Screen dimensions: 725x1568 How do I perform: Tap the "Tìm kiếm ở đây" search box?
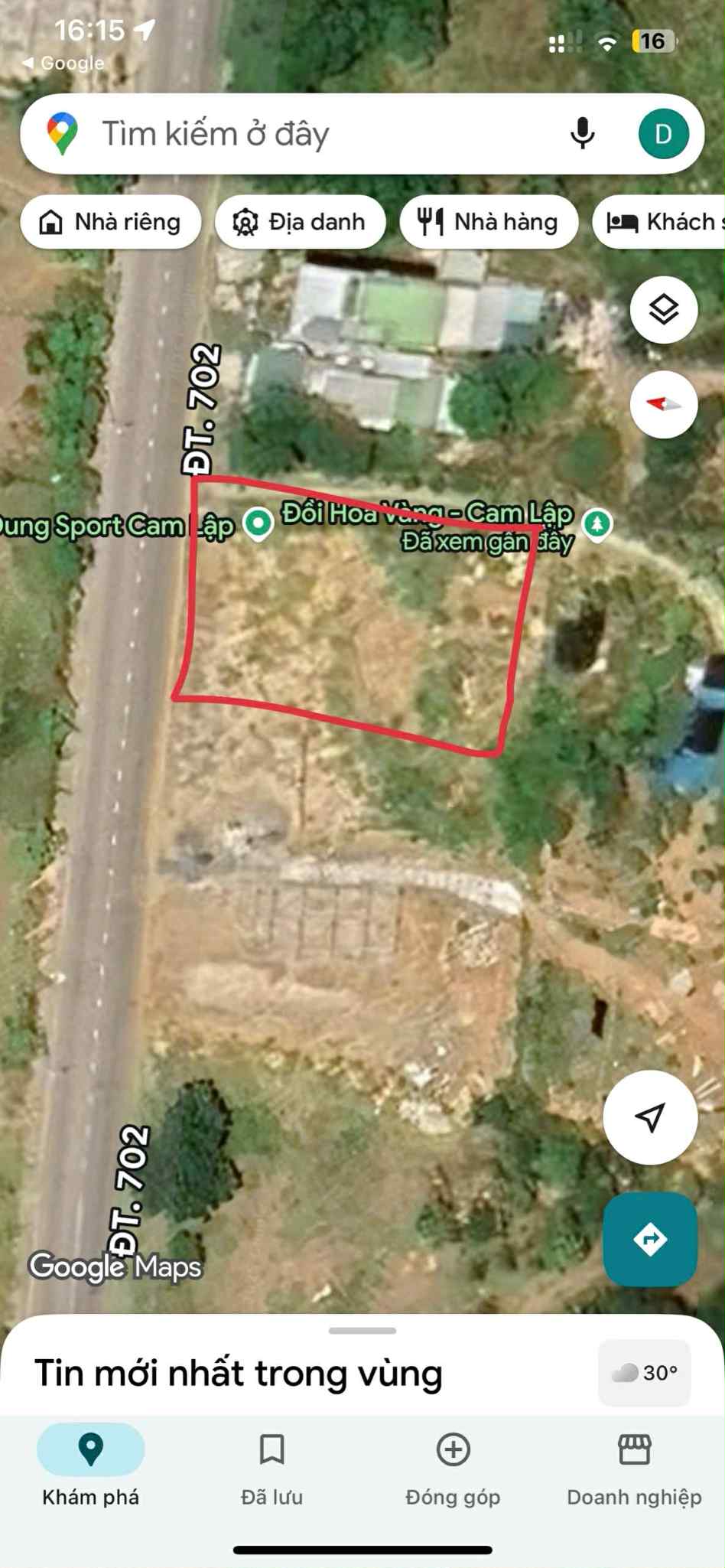(306, 134)
